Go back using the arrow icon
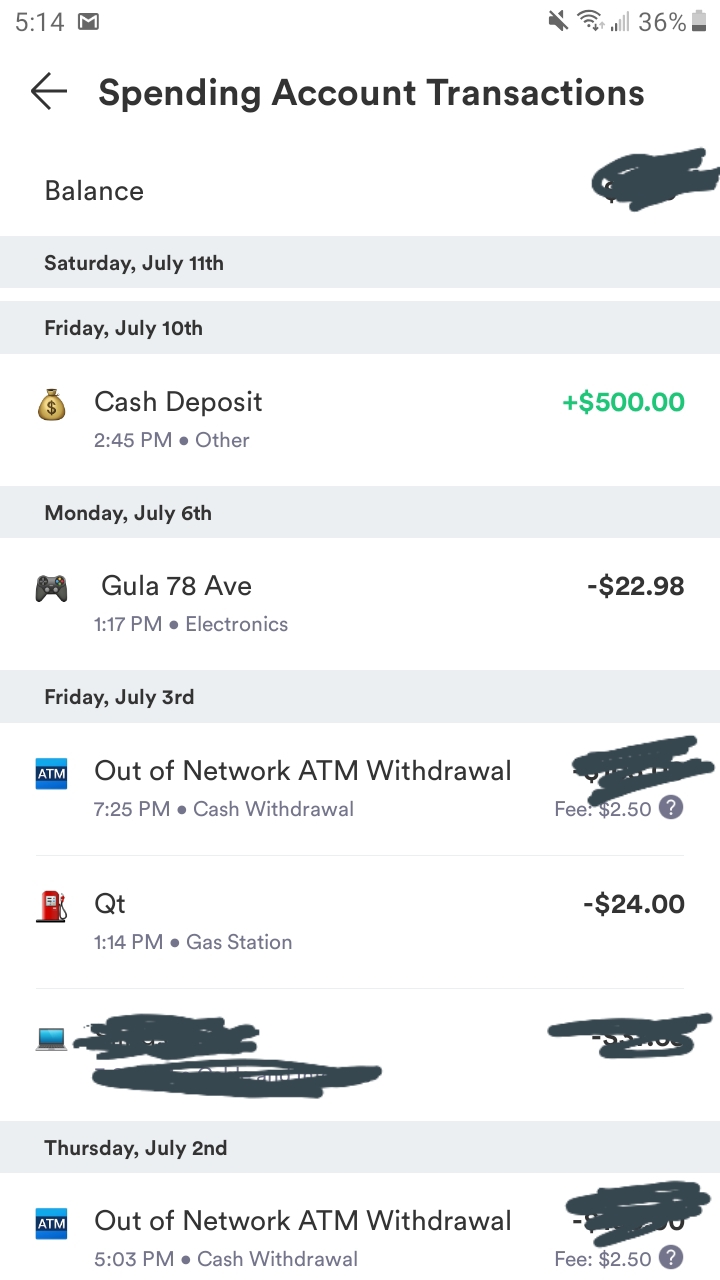 click(x=49, y=92)
